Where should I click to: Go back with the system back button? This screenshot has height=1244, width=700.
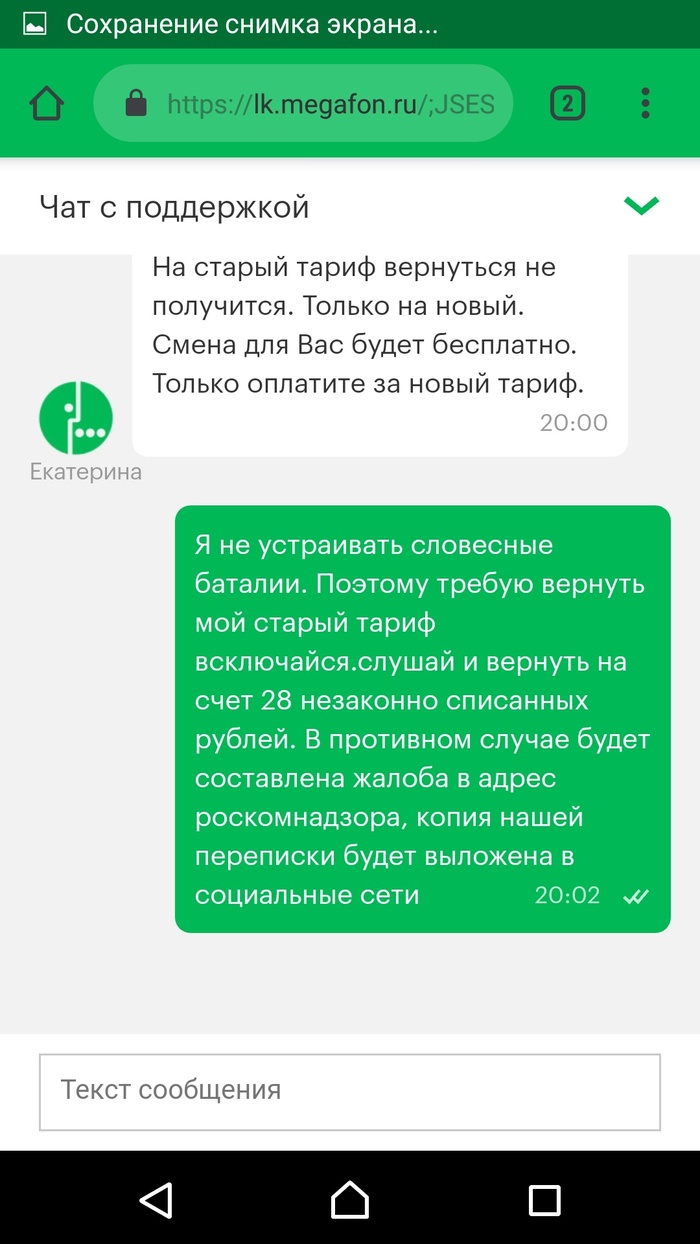point(156,1199)
